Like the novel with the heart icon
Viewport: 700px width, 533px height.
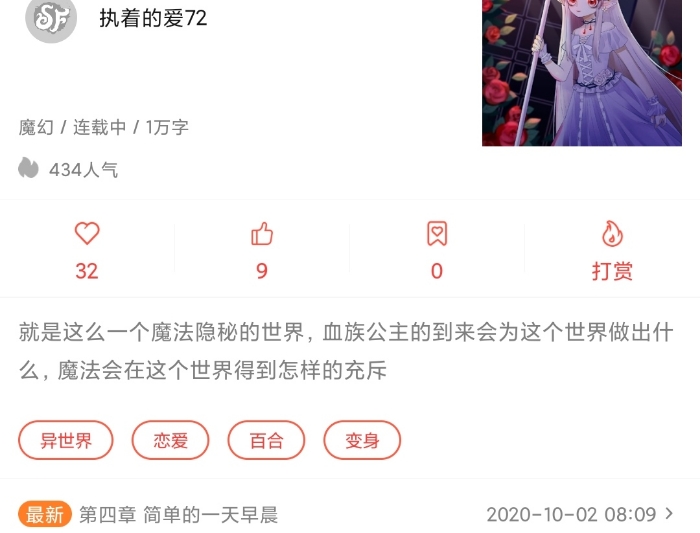(87, 235)
